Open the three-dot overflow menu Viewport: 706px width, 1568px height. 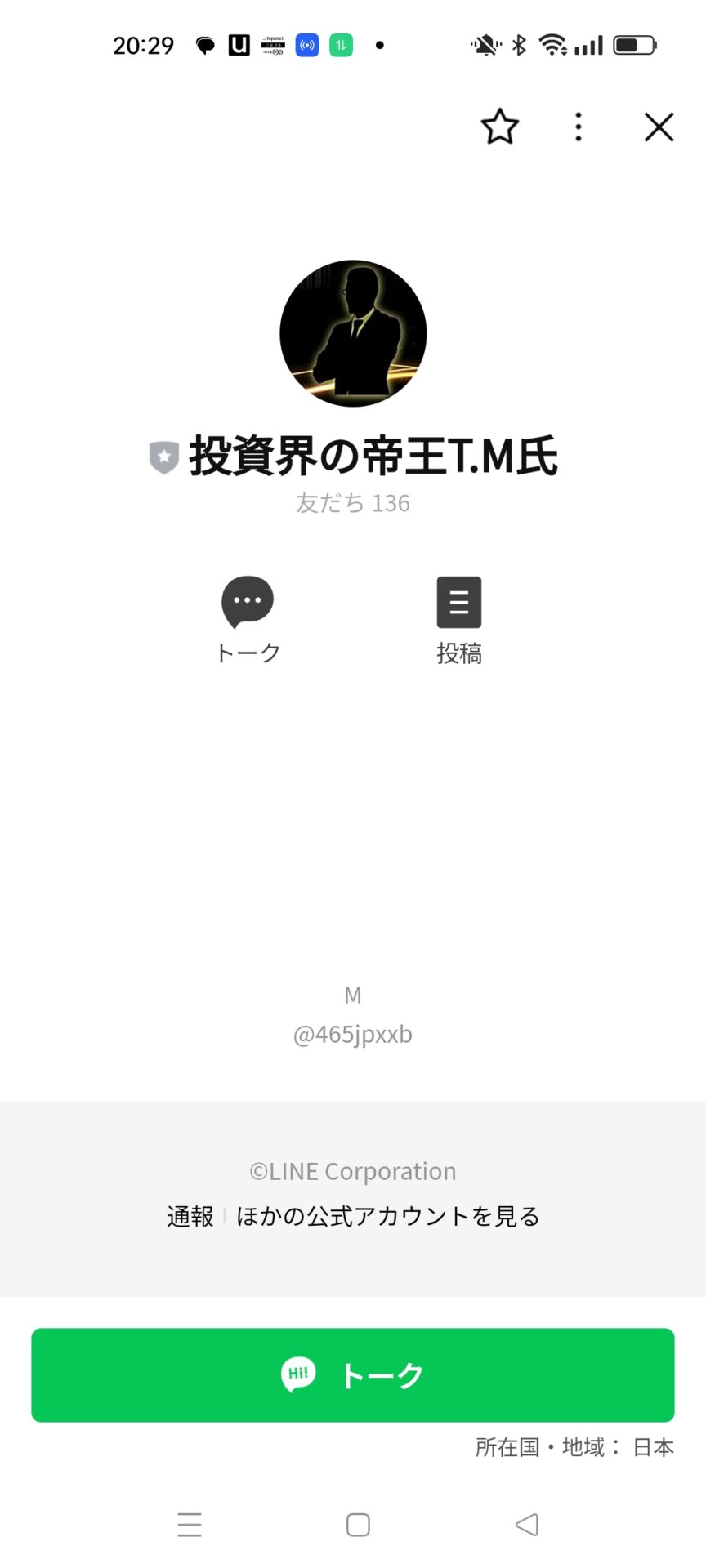click(579, 127)
